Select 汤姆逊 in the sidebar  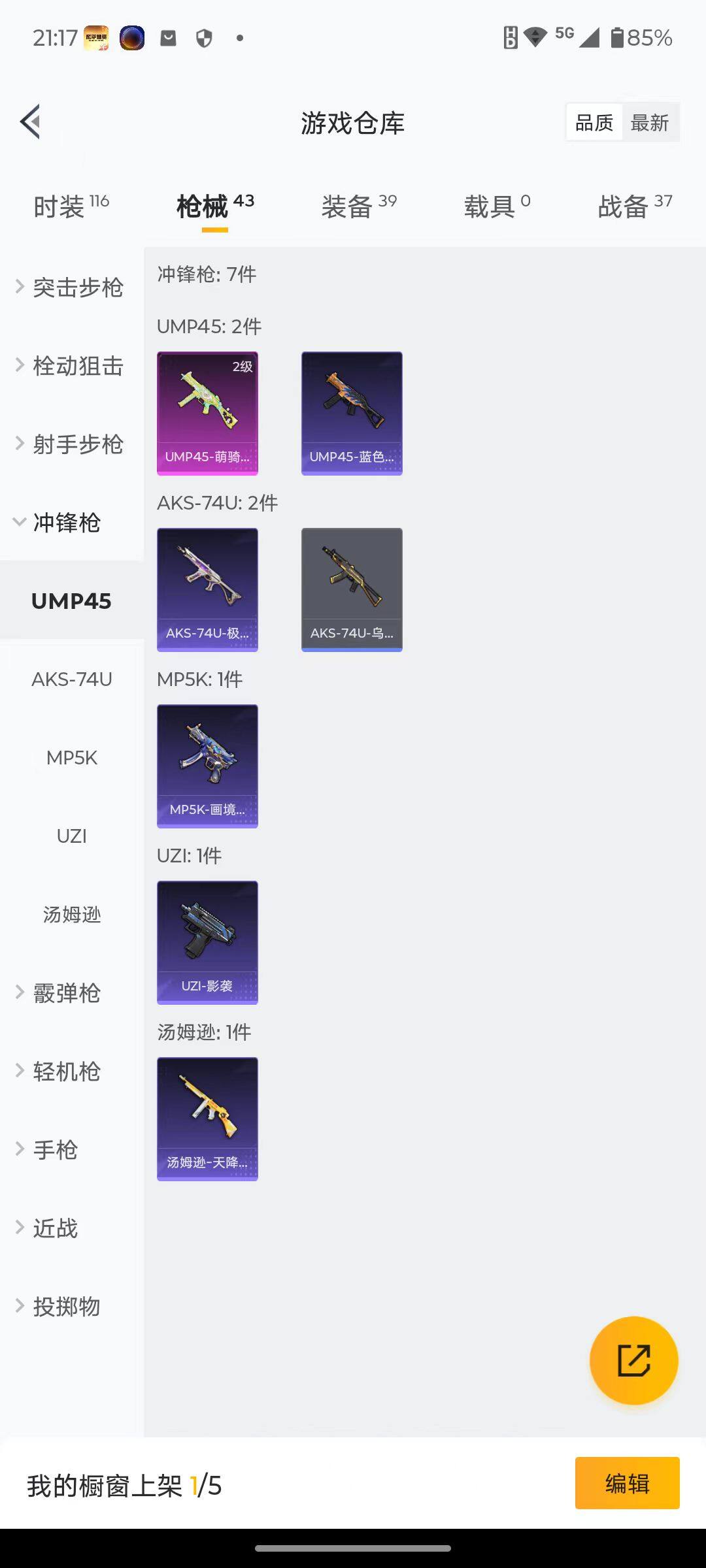click(72, 915)
